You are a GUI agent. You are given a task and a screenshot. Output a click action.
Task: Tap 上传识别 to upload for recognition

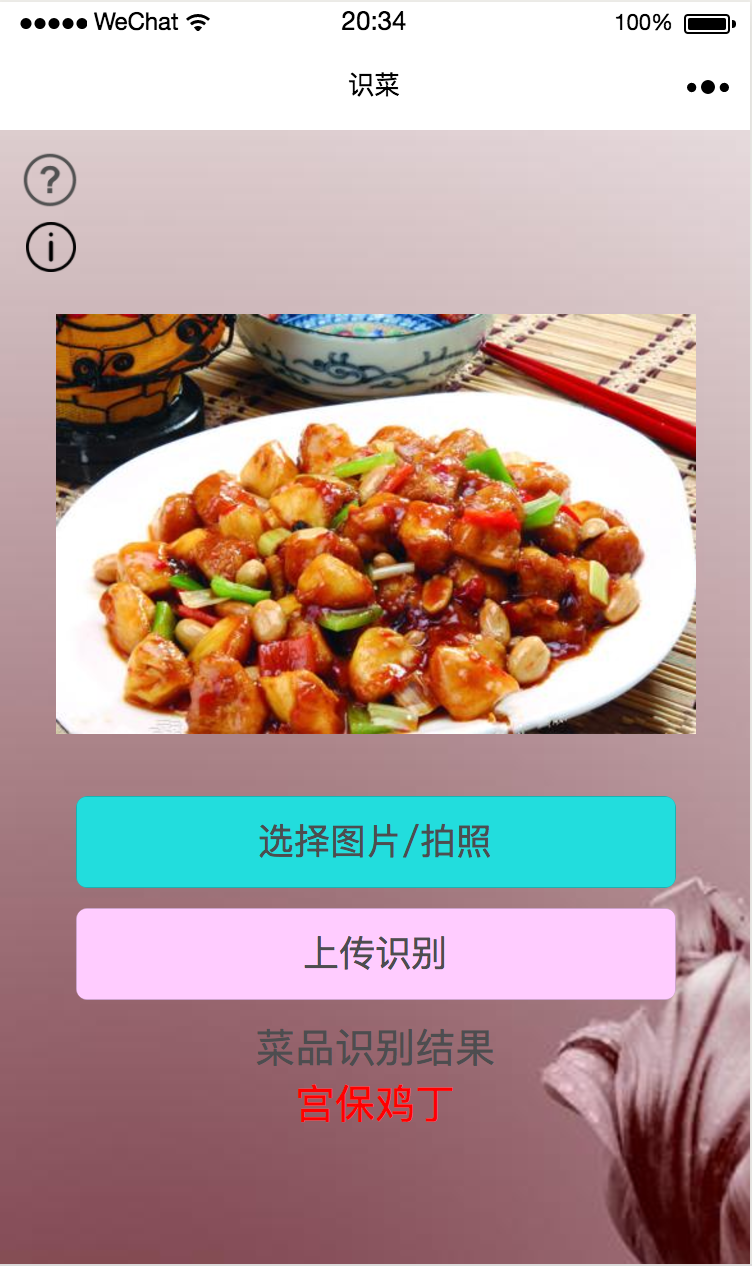click(x=375, y=954)
